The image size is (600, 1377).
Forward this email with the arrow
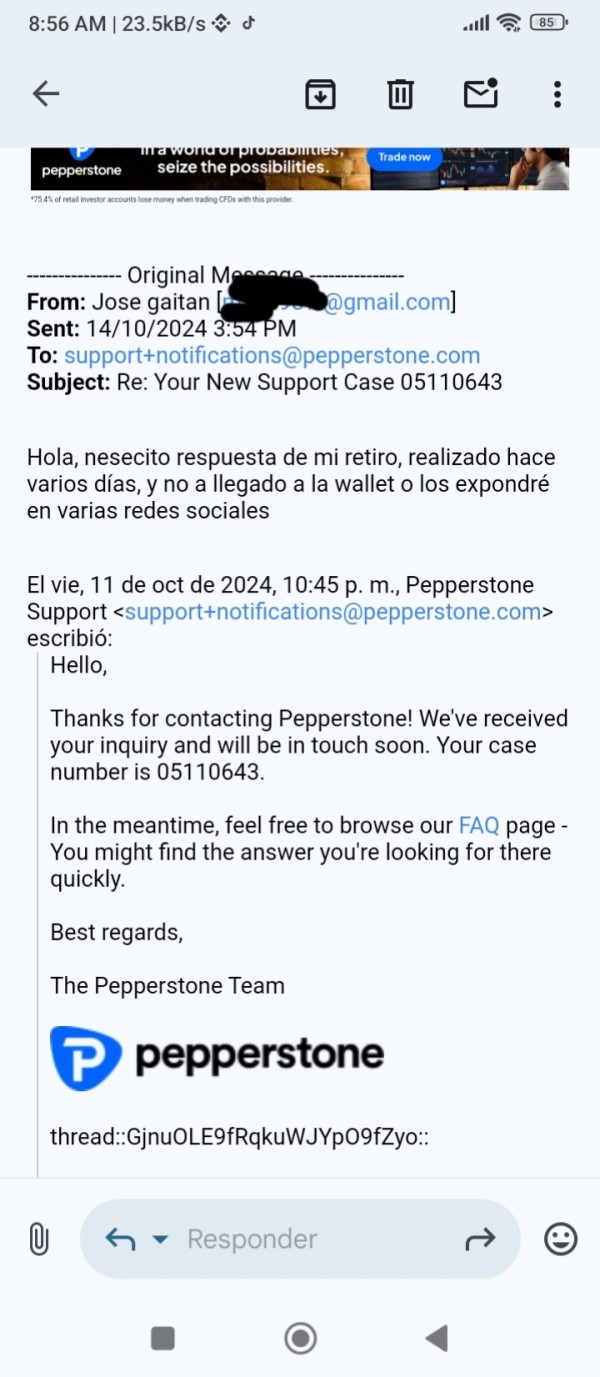[x=481, y=1240]
